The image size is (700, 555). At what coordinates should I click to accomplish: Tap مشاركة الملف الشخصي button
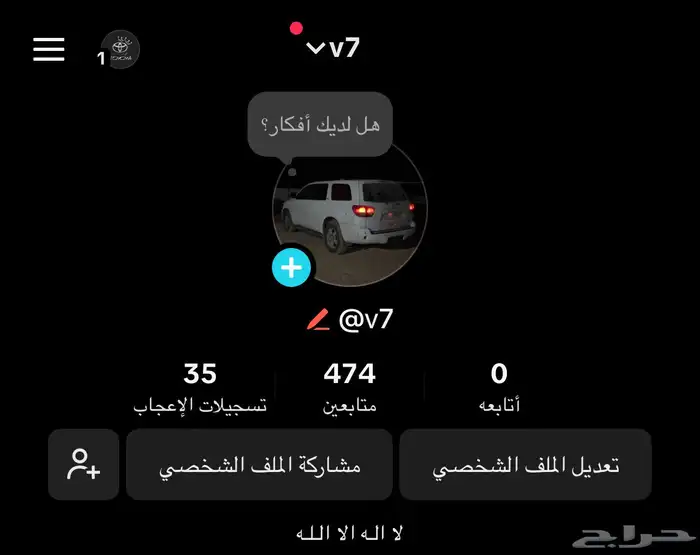pos(259,465)
